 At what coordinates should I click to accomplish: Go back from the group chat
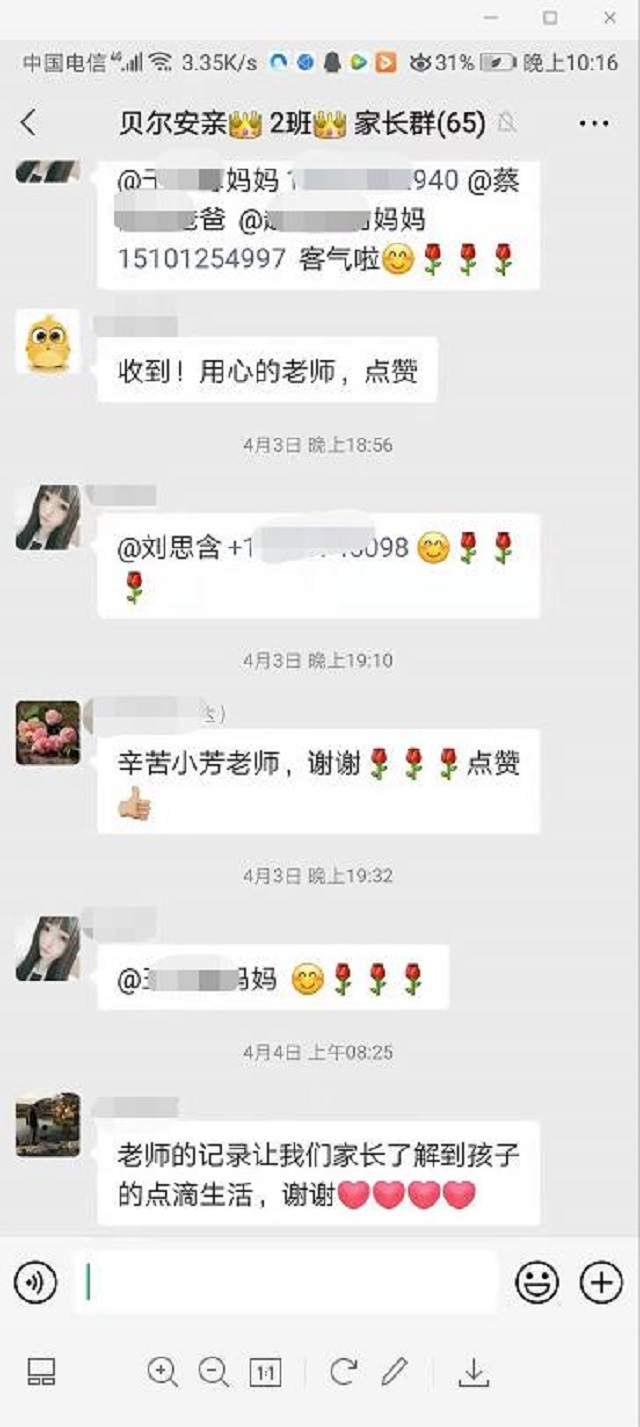(x=28, y=123)
